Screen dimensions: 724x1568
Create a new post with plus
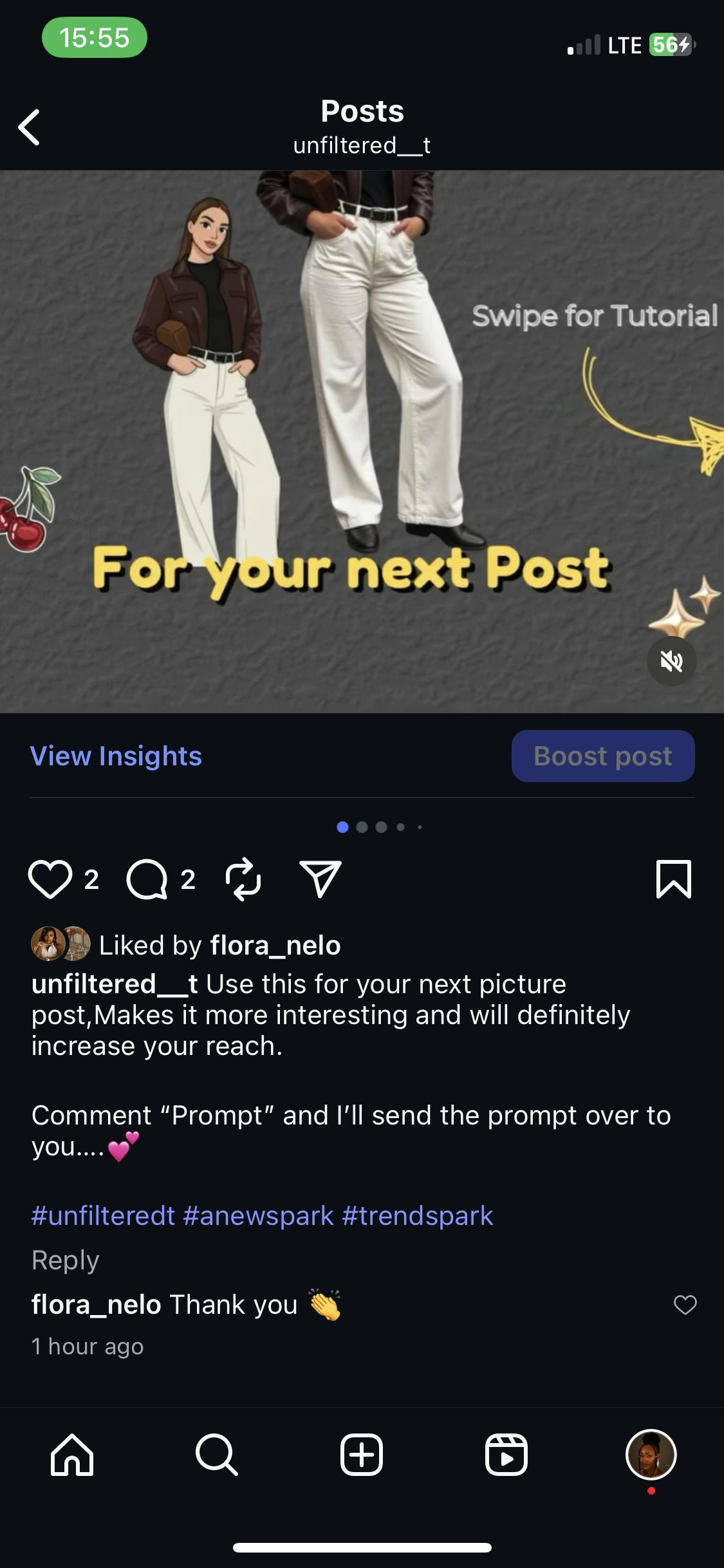(x=362, y=1455)
